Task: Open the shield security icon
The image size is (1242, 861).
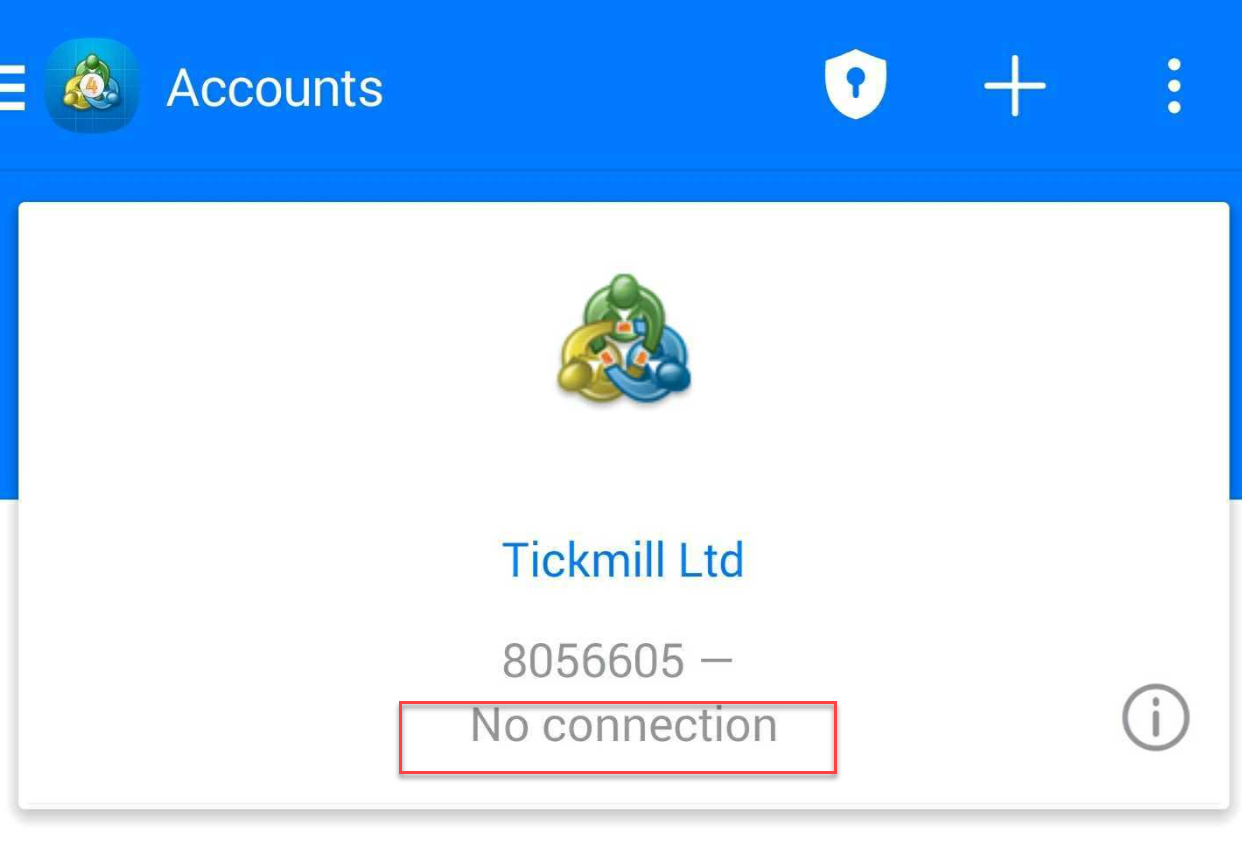Action: pos(855,86)
